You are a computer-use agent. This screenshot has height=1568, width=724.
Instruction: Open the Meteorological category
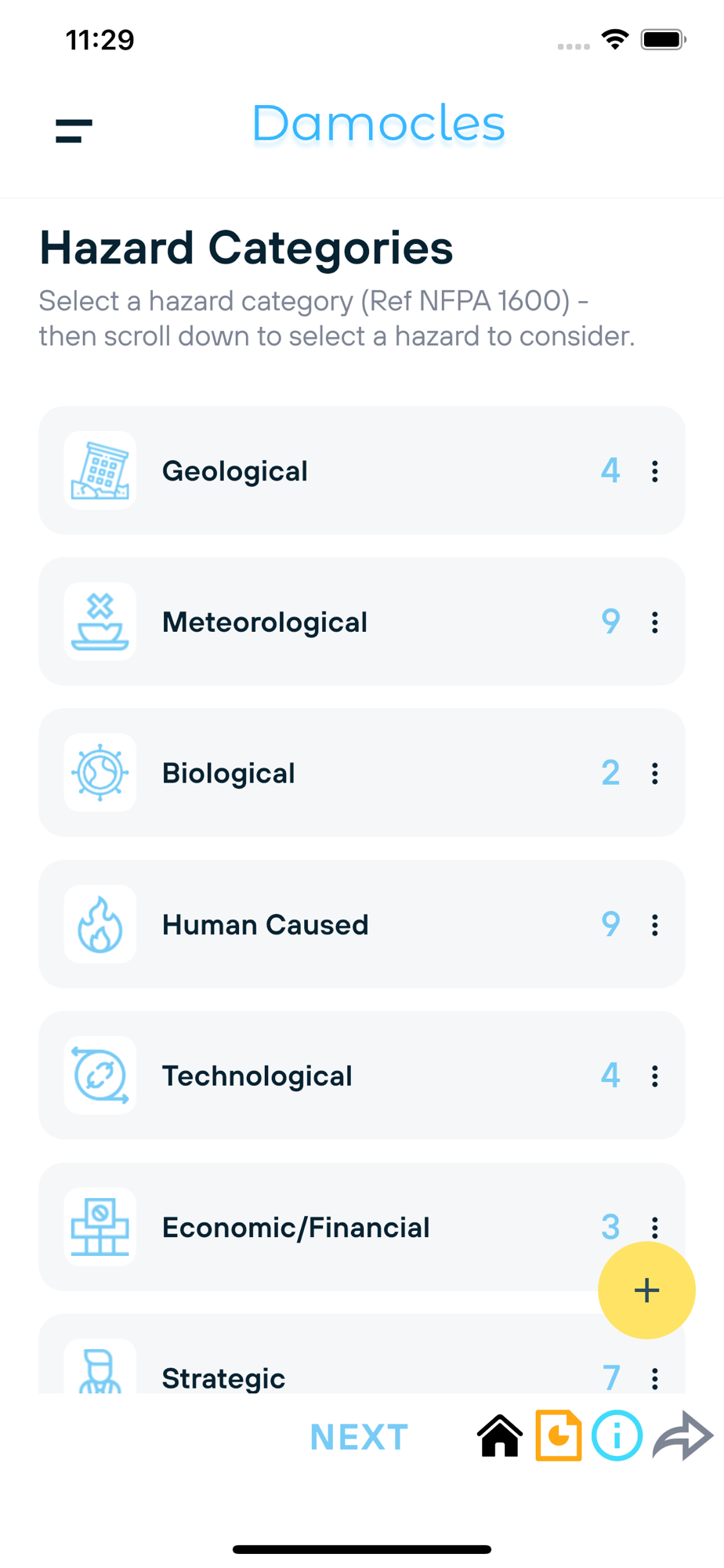point(362,622)
